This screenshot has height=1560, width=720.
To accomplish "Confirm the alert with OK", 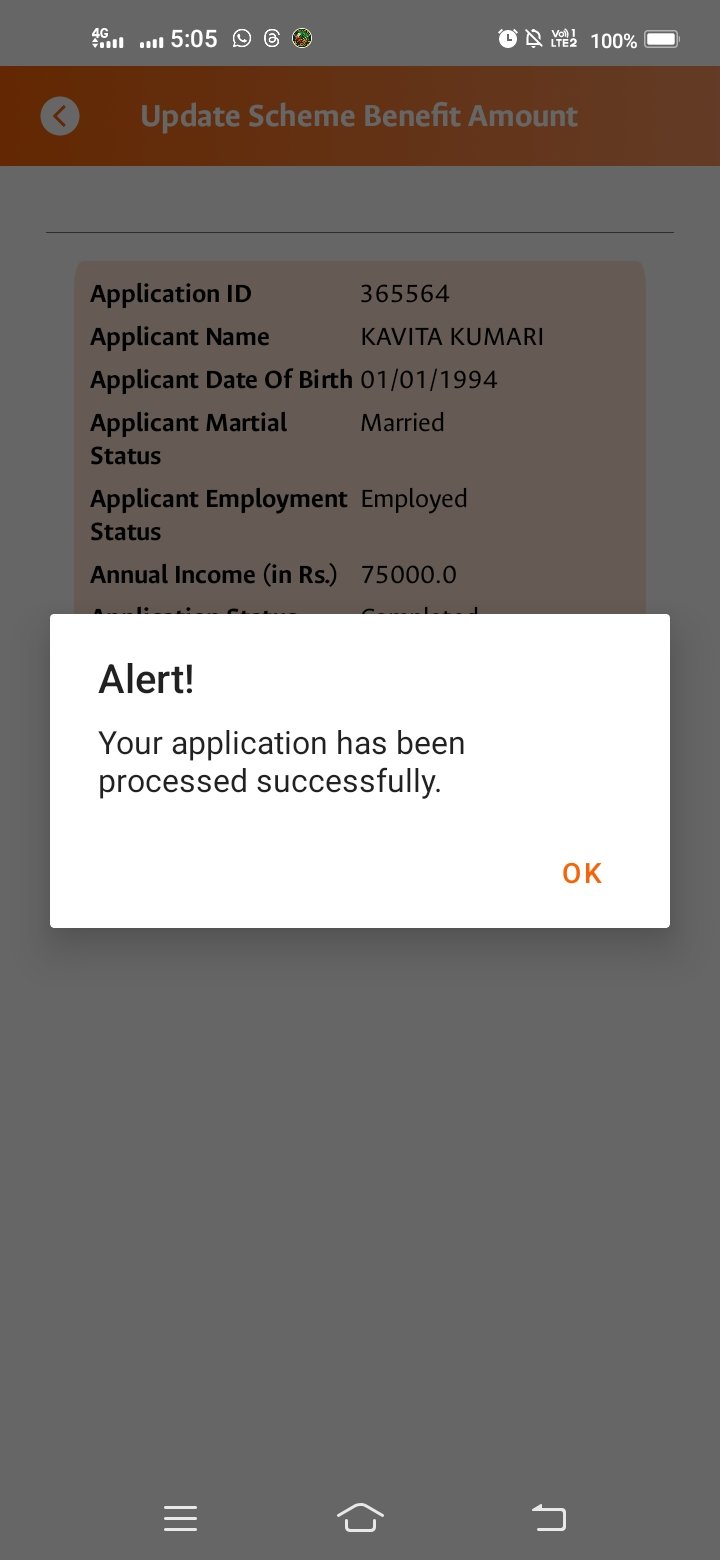I will tap(581, 873).
